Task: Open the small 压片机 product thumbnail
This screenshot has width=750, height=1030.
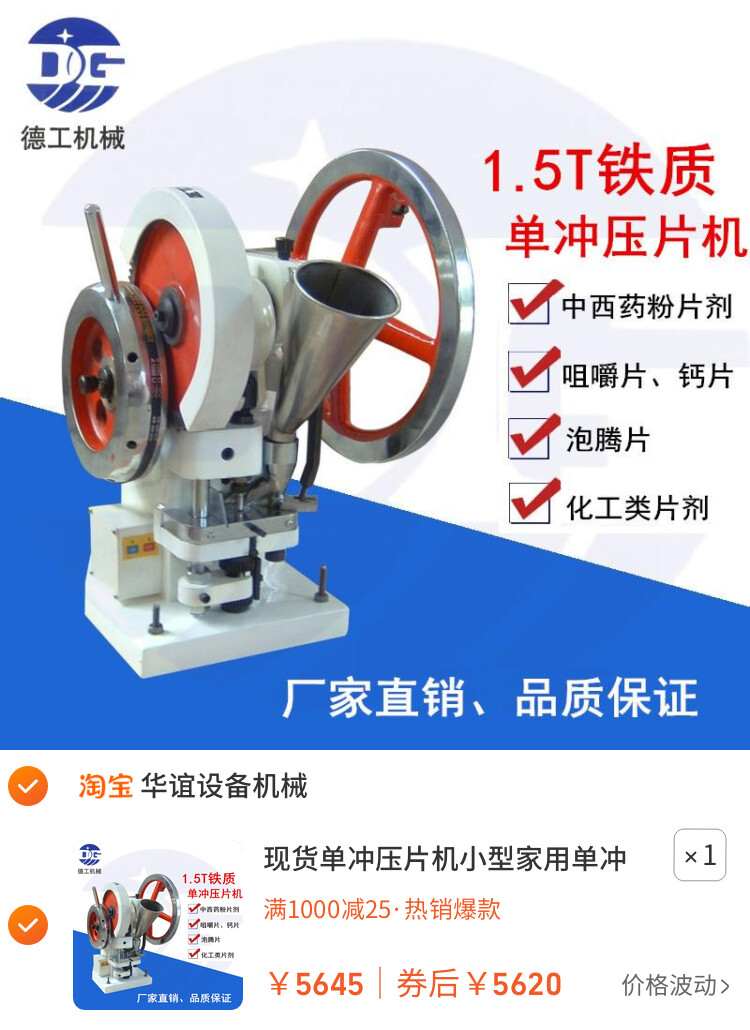Action: [158, 925]
